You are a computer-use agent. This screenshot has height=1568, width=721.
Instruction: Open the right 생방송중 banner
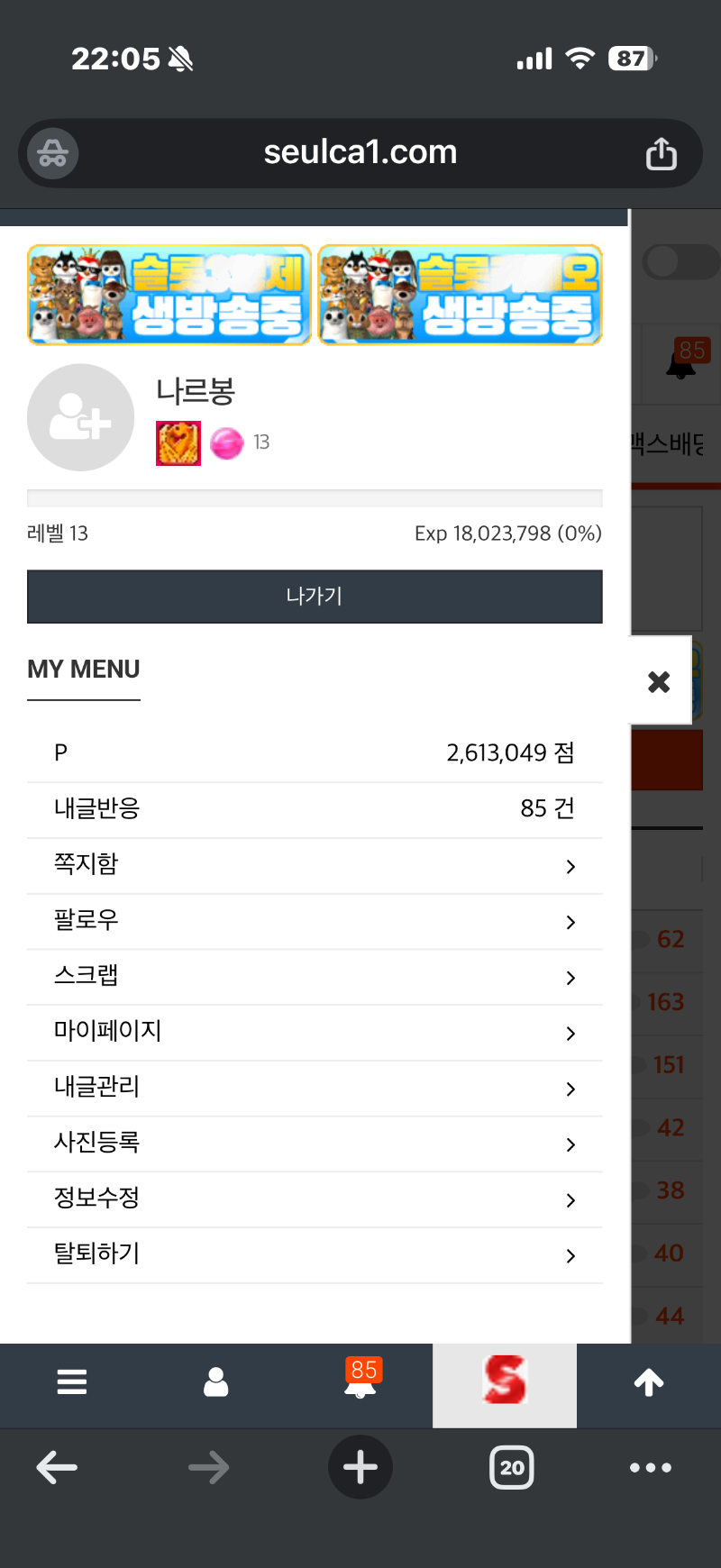pos(460,295)
